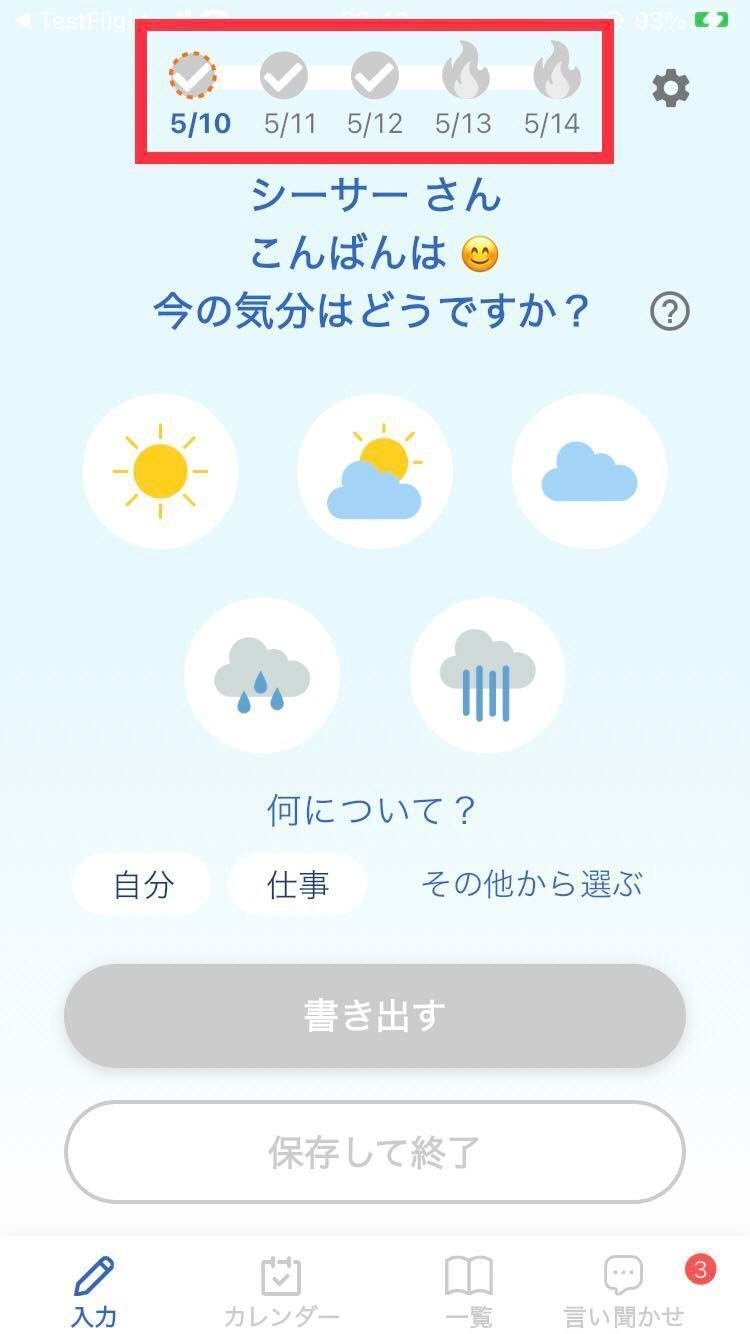Select the dashed checkmark for 5/10

coord(195,73)
